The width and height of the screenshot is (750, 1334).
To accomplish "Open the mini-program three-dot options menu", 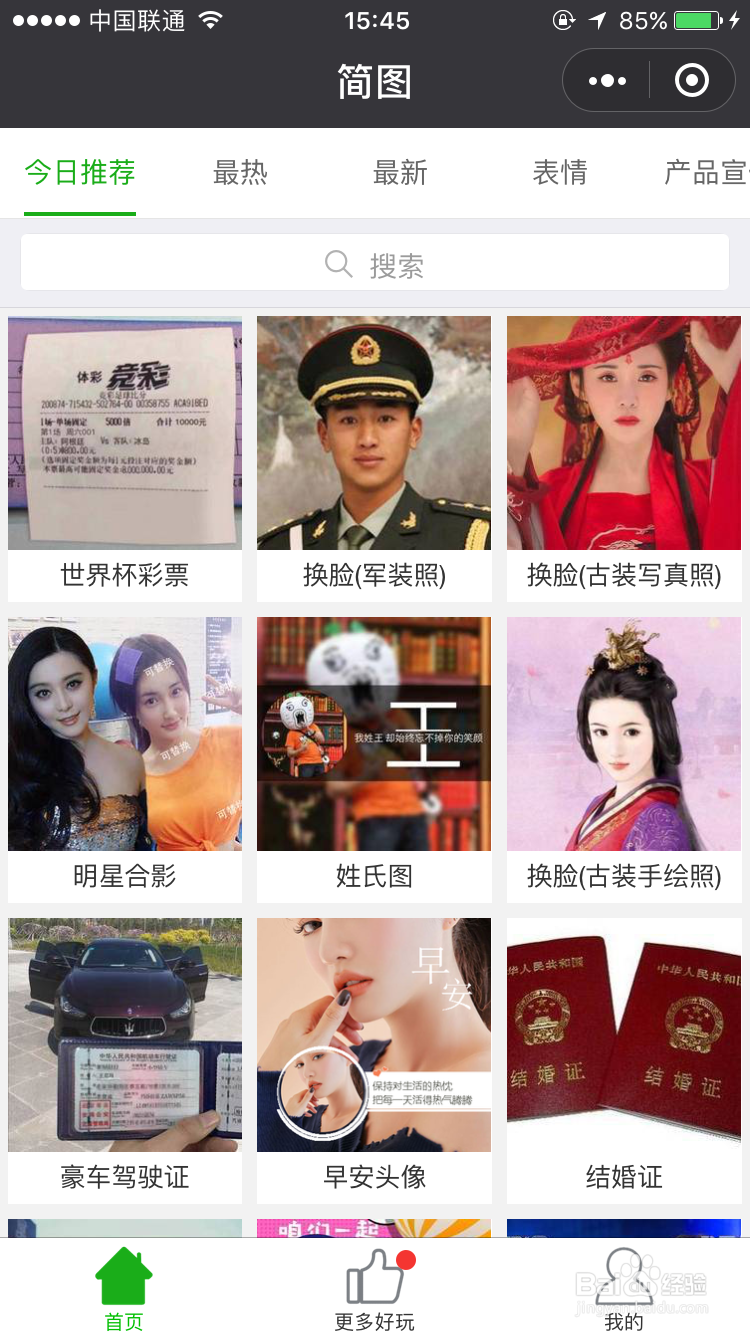I will pyautogui.click(x=605, y=79).
